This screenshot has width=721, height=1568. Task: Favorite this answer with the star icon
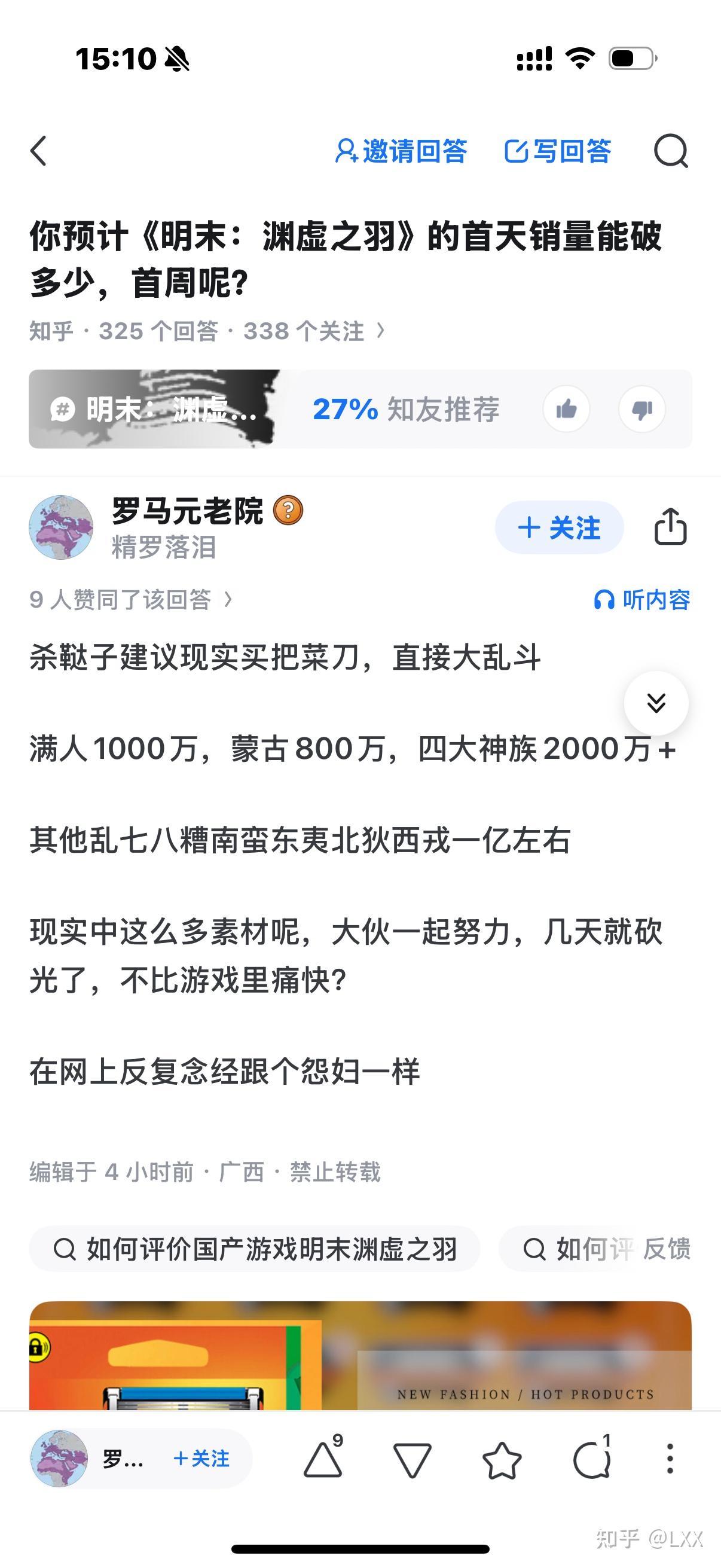point(502,1460)
